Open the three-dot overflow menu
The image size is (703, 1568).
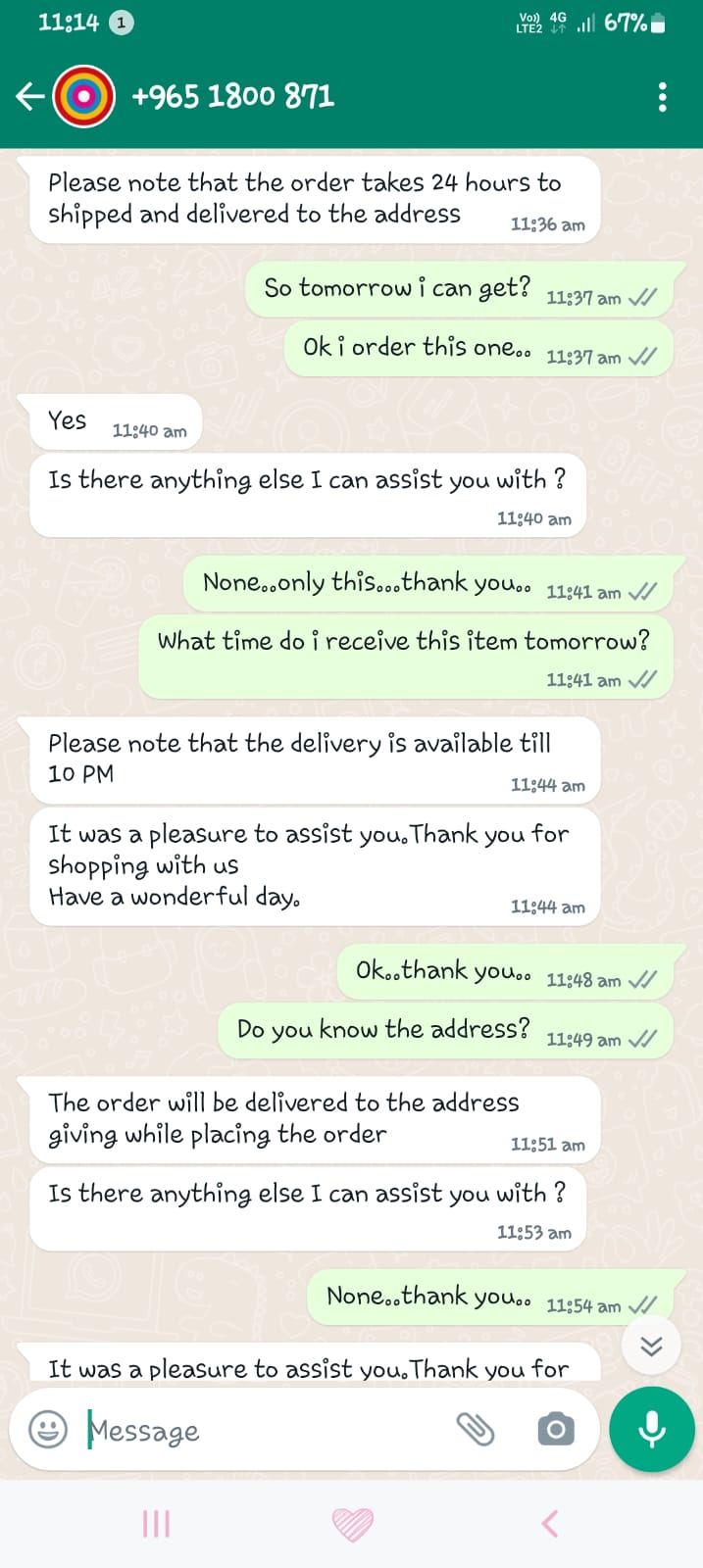663,96
